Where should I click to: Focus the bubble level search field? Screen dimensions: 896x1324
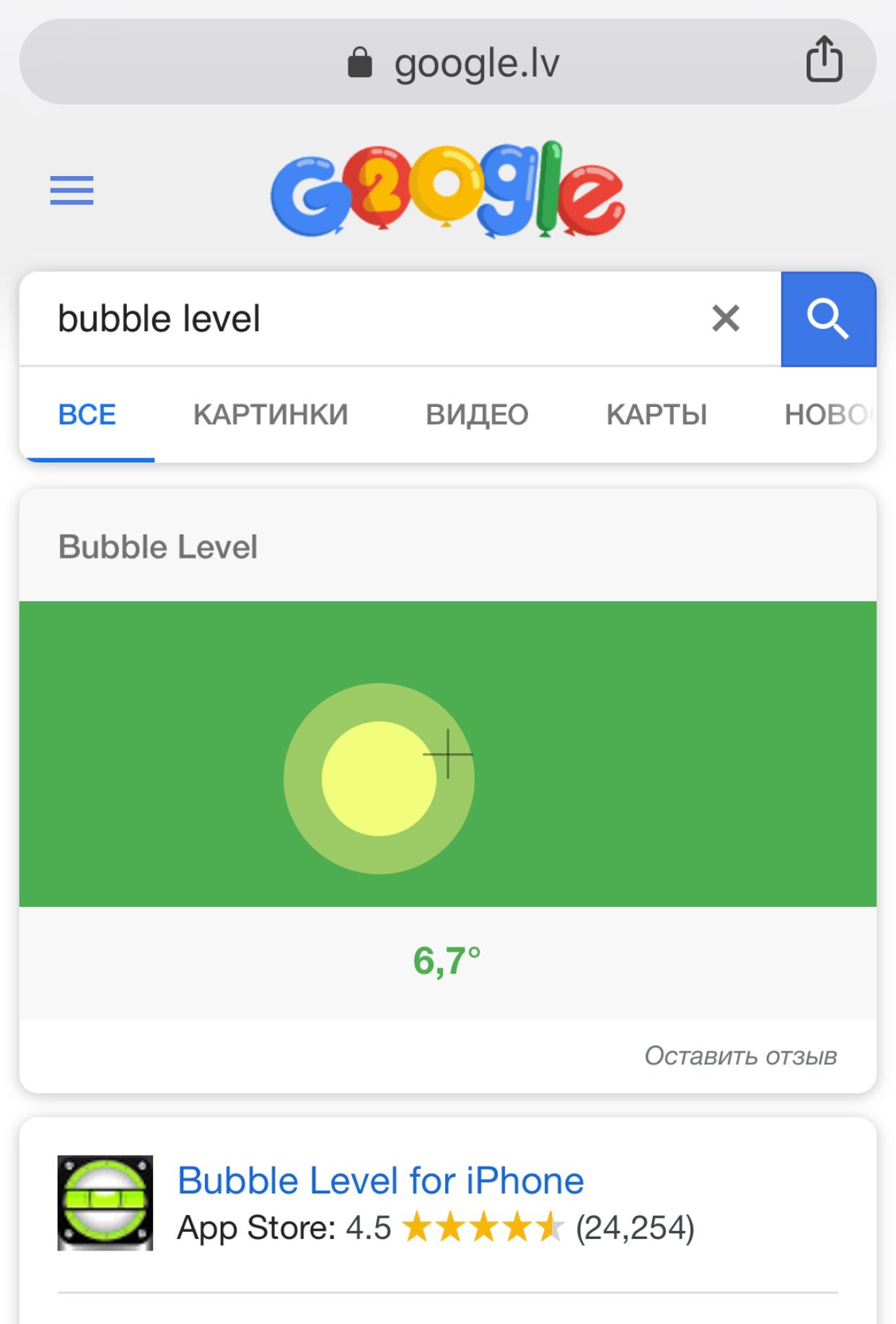(x=361, y=319)
